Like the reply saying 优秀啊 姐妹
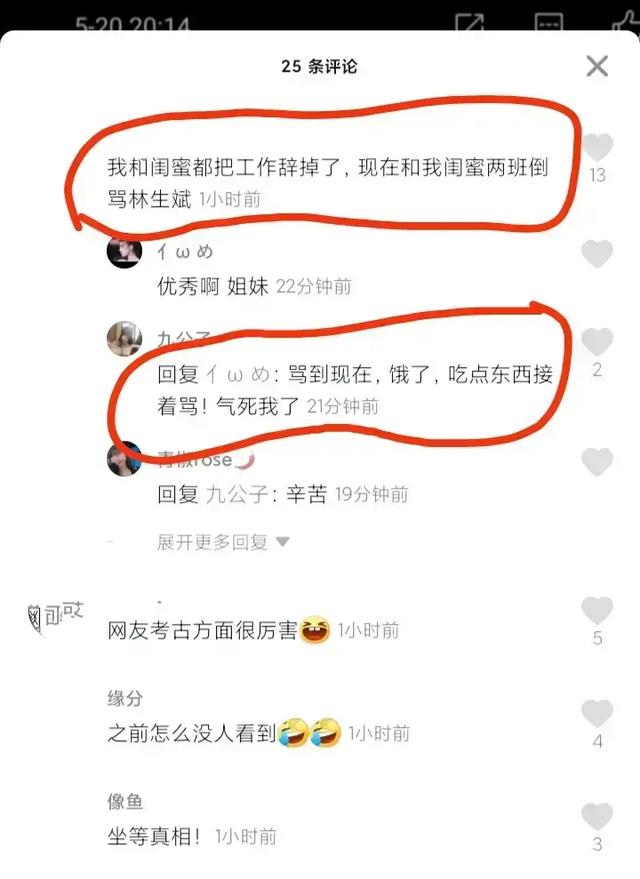Viewport: 640px width, 879px height. pyautogui.click(x=597, y=254)
